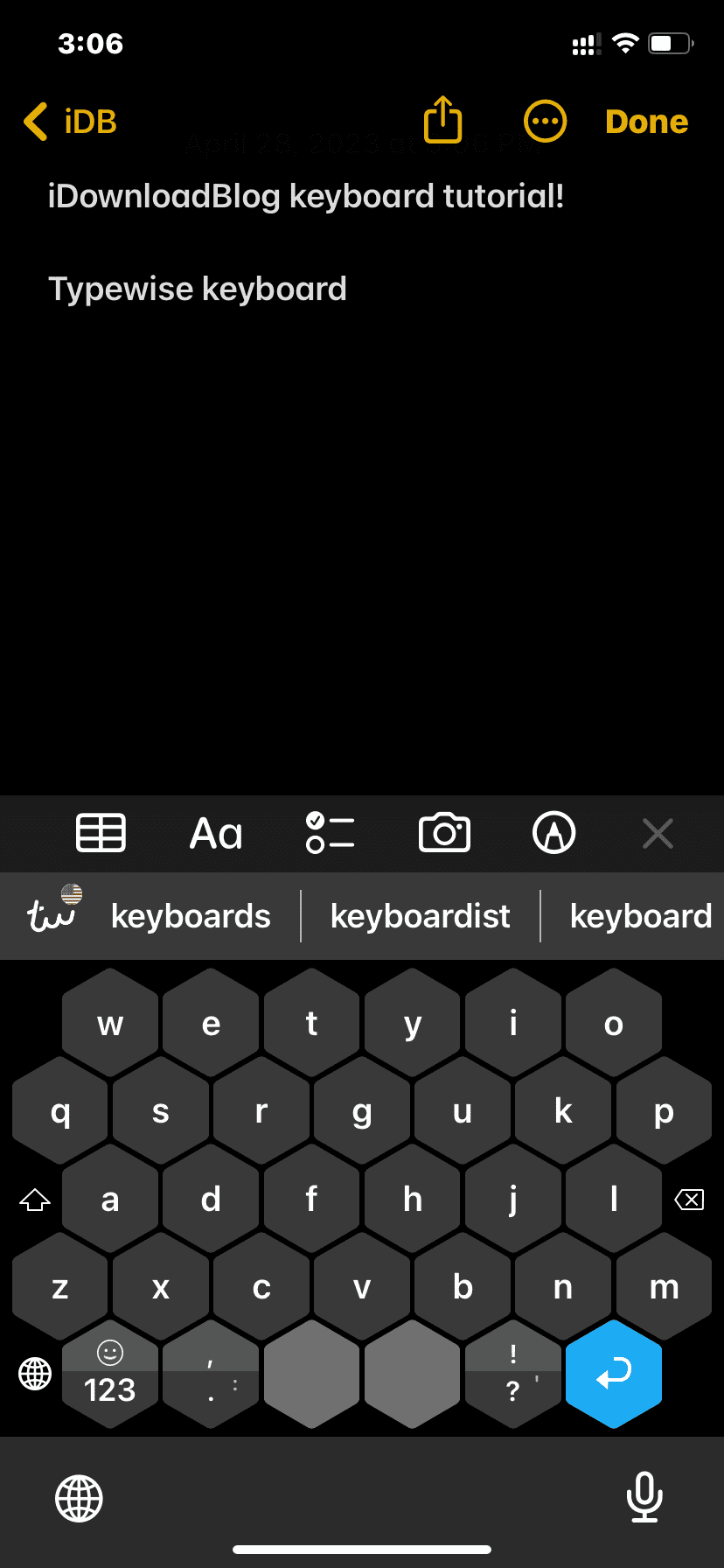
Task: Insert a table into the note
Action: point(101,833)
